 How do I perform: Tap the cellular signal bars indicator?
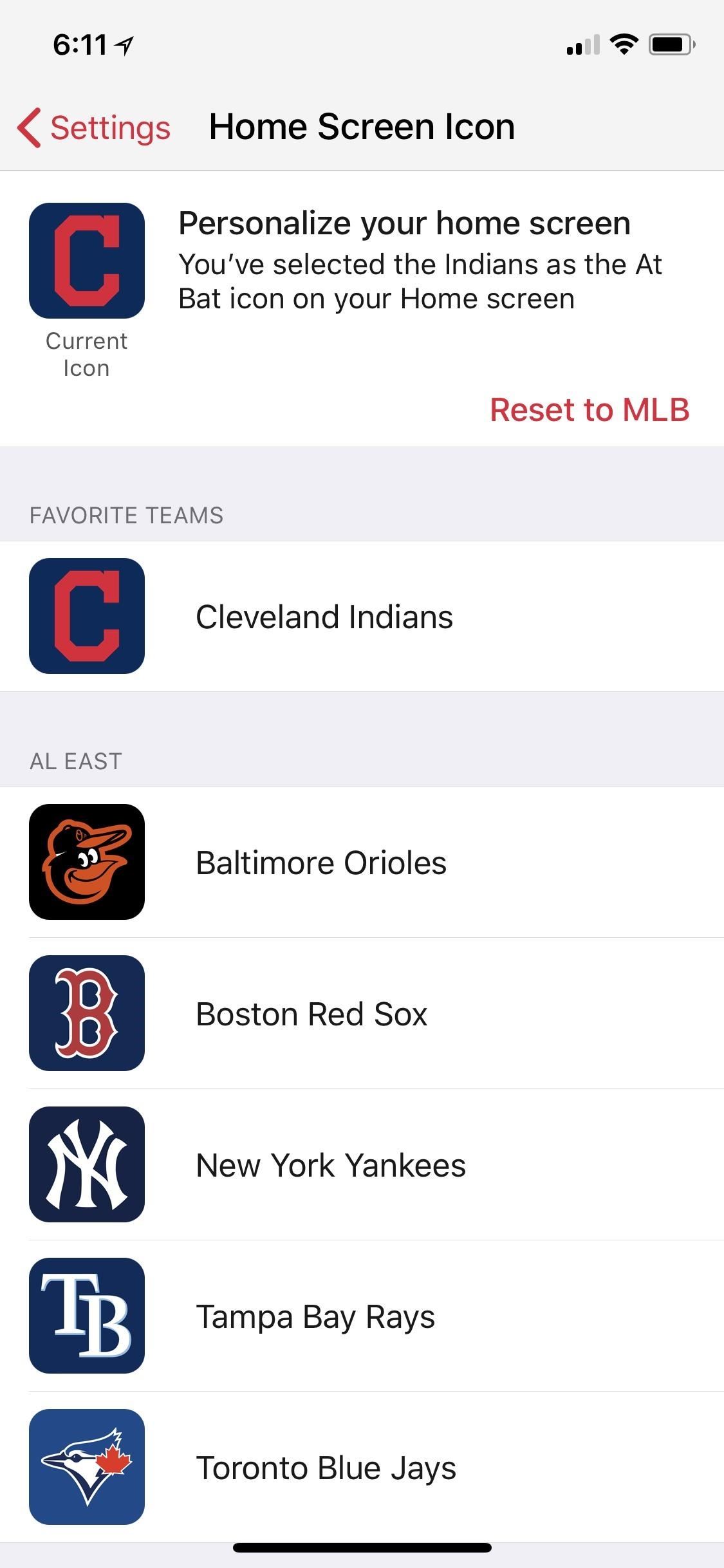point(582,44)
